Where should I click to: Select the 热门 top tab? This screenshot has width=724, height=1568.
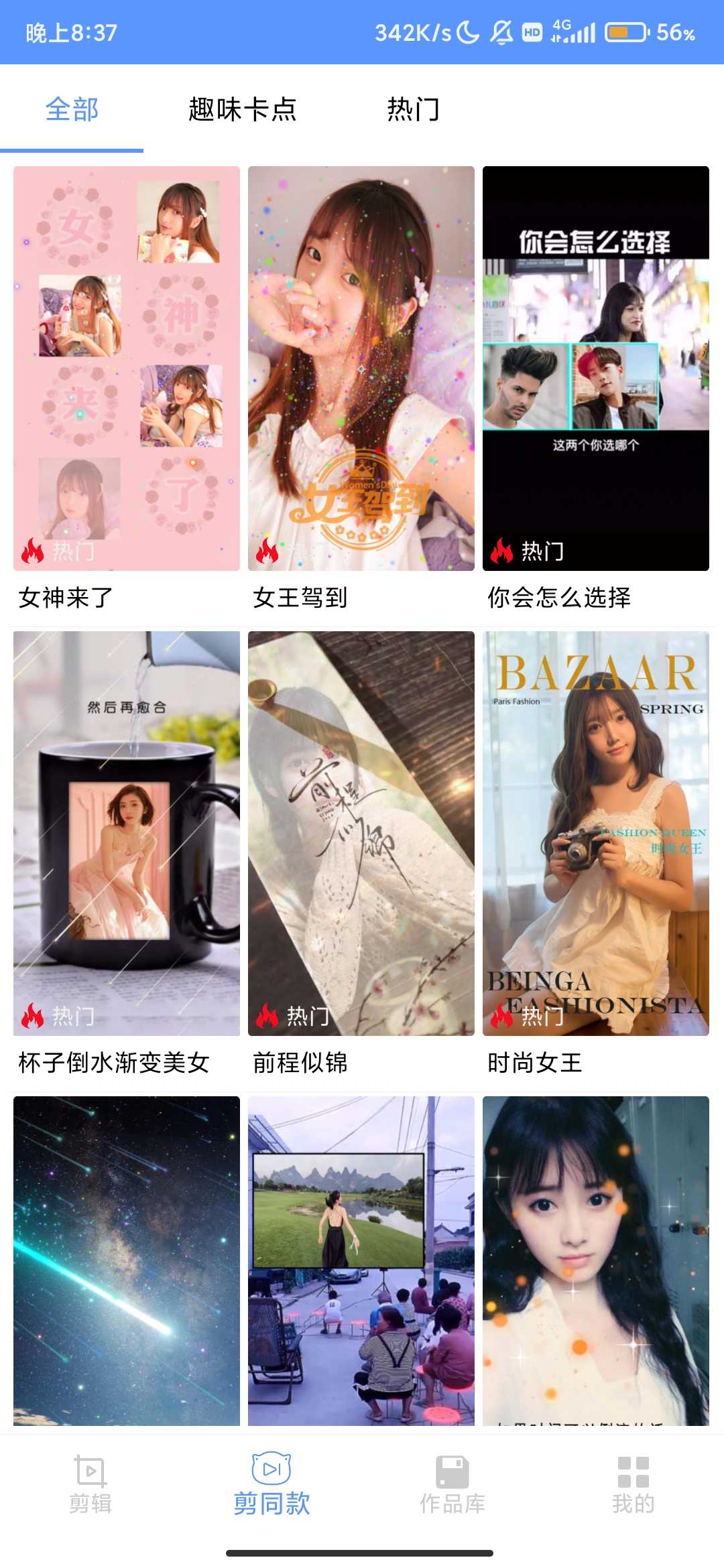413,109
